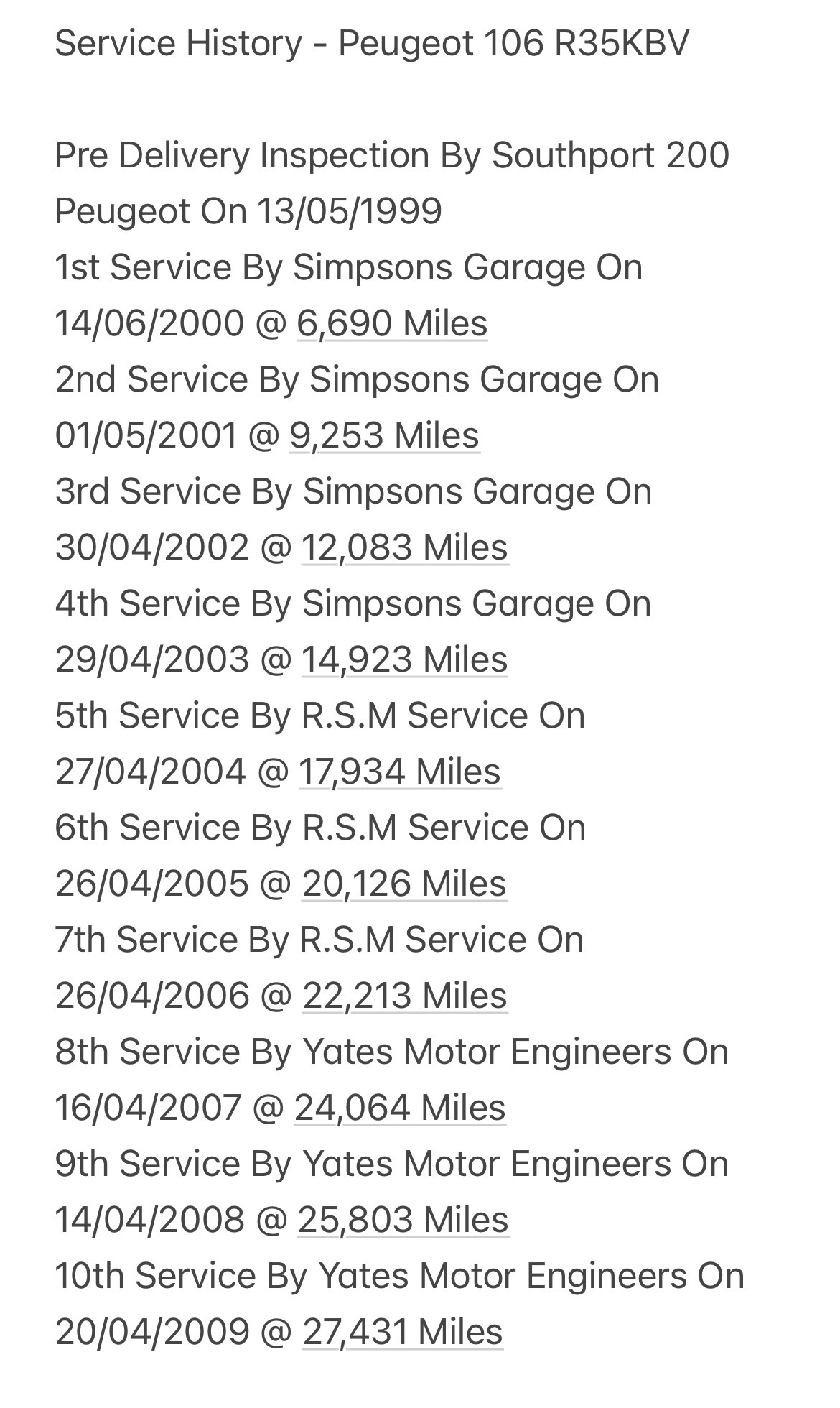840x1408 pixels.
Task: Tap the 14,923 Miles link
Action: [x=404, y=659]
